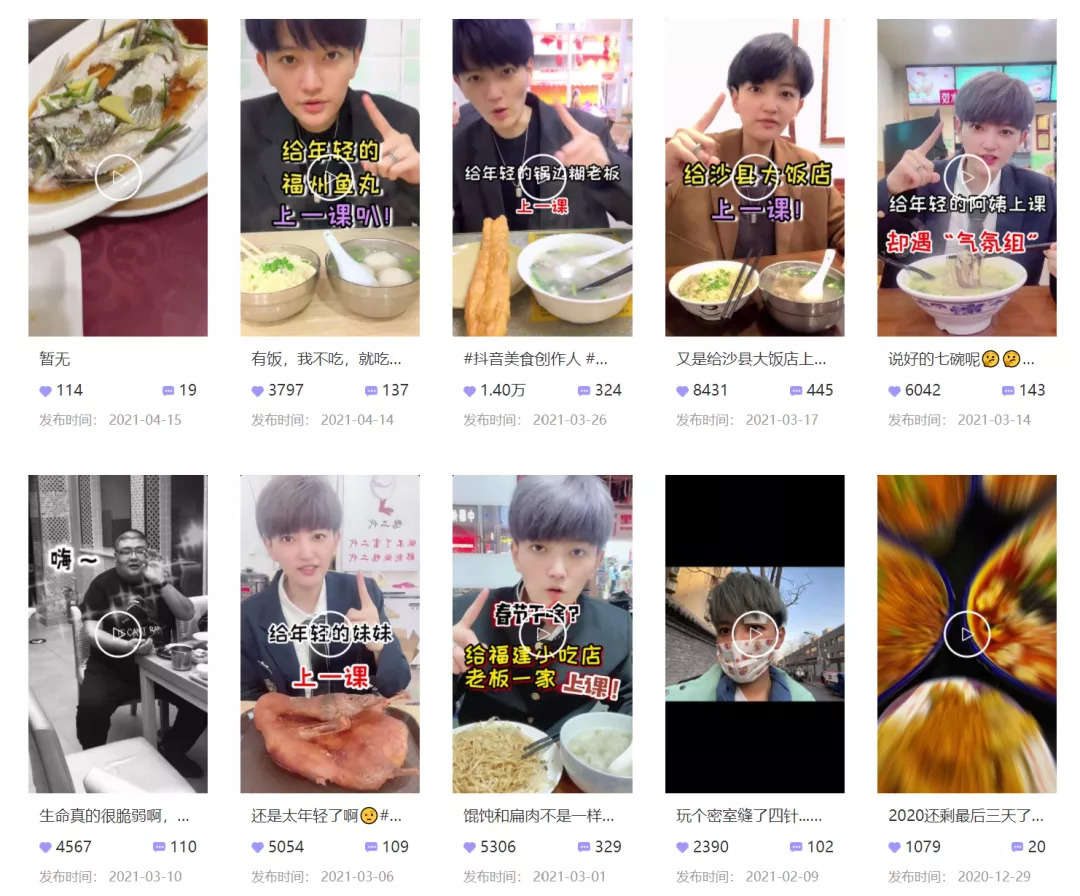Open the 生命真的很脆弱啊 video
The image size is (1080, 896).
coord(118,634)
